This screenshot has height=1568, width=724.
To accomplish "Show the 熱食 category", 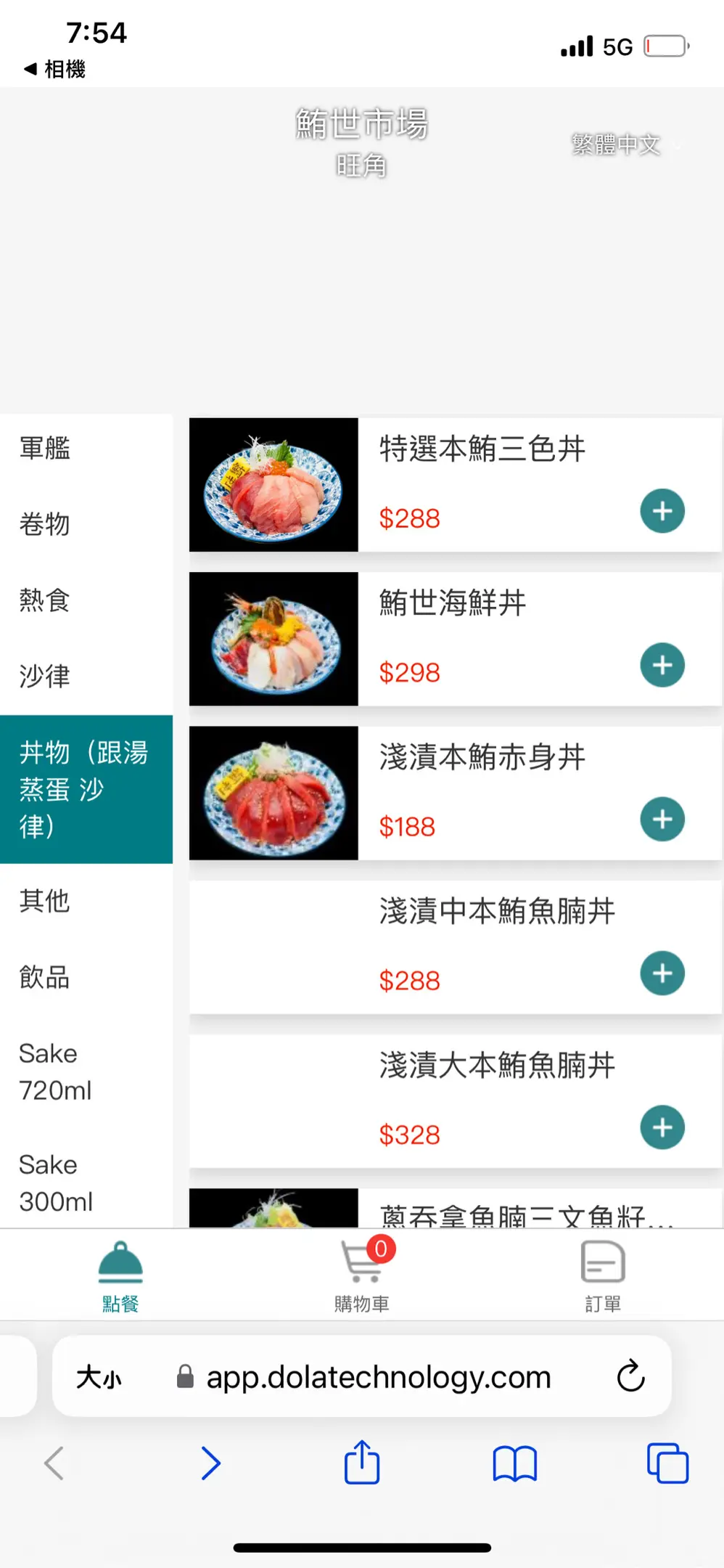I will pos(45,600).
